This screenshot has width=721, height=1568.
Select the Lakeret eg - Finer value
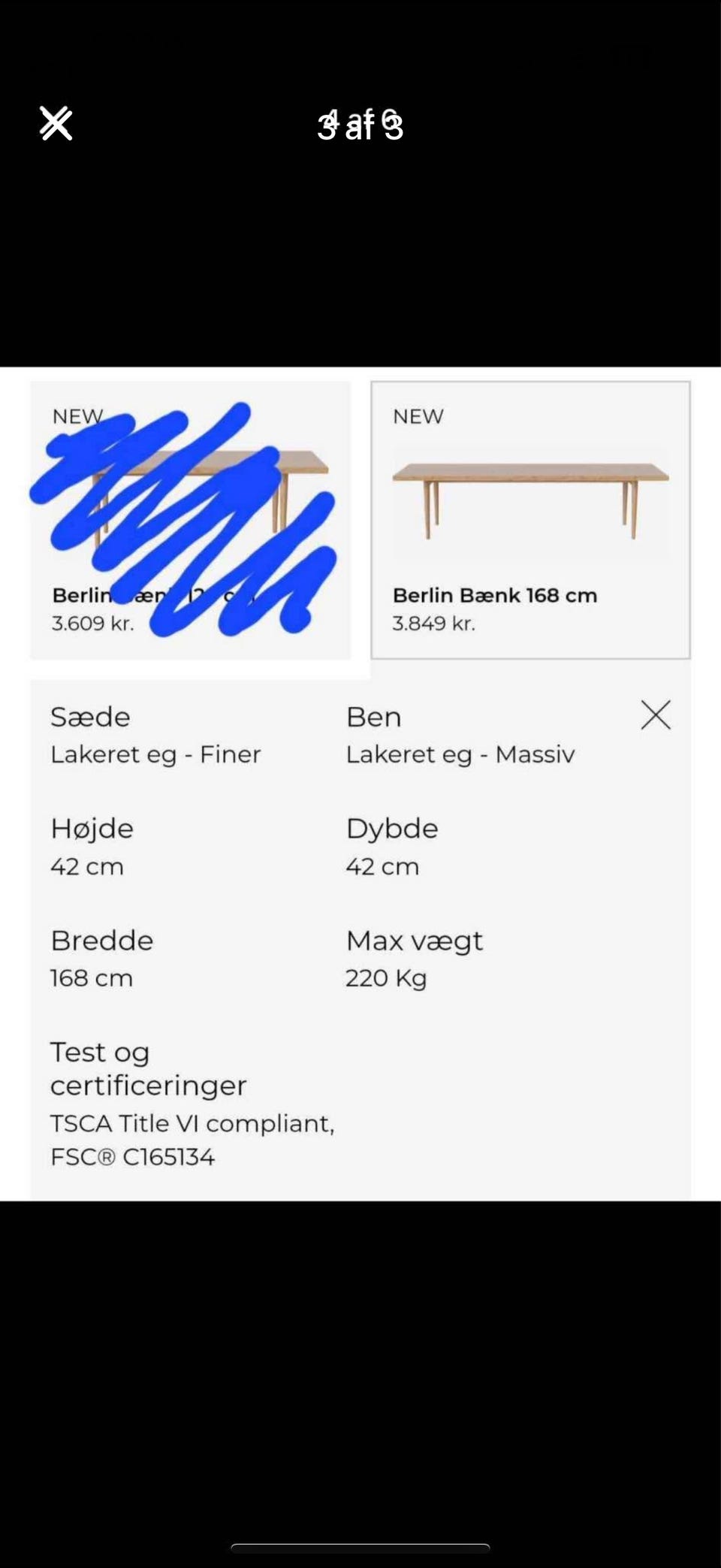(x=155, y=754)
